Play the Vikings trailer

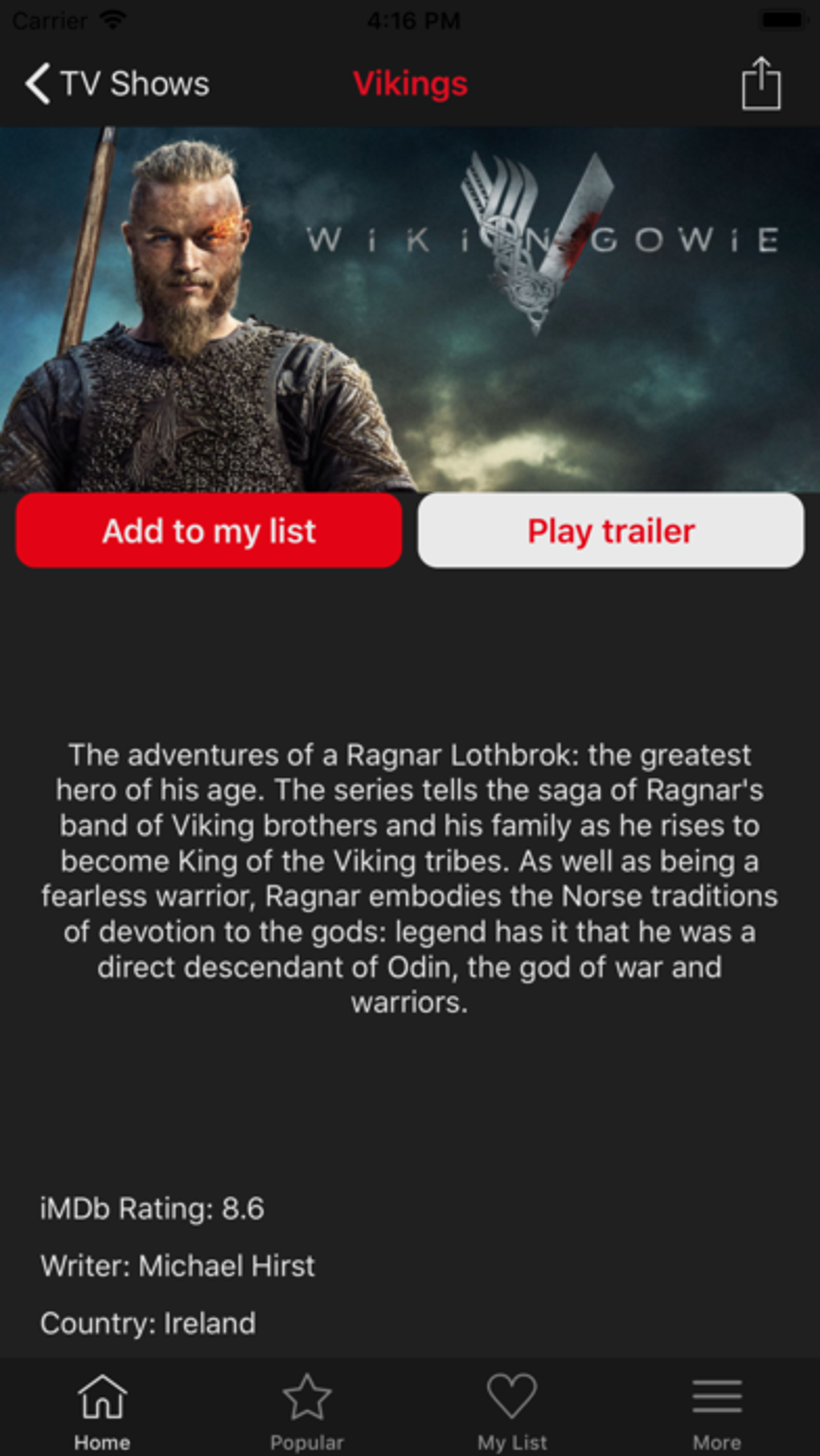click(611, 531)
